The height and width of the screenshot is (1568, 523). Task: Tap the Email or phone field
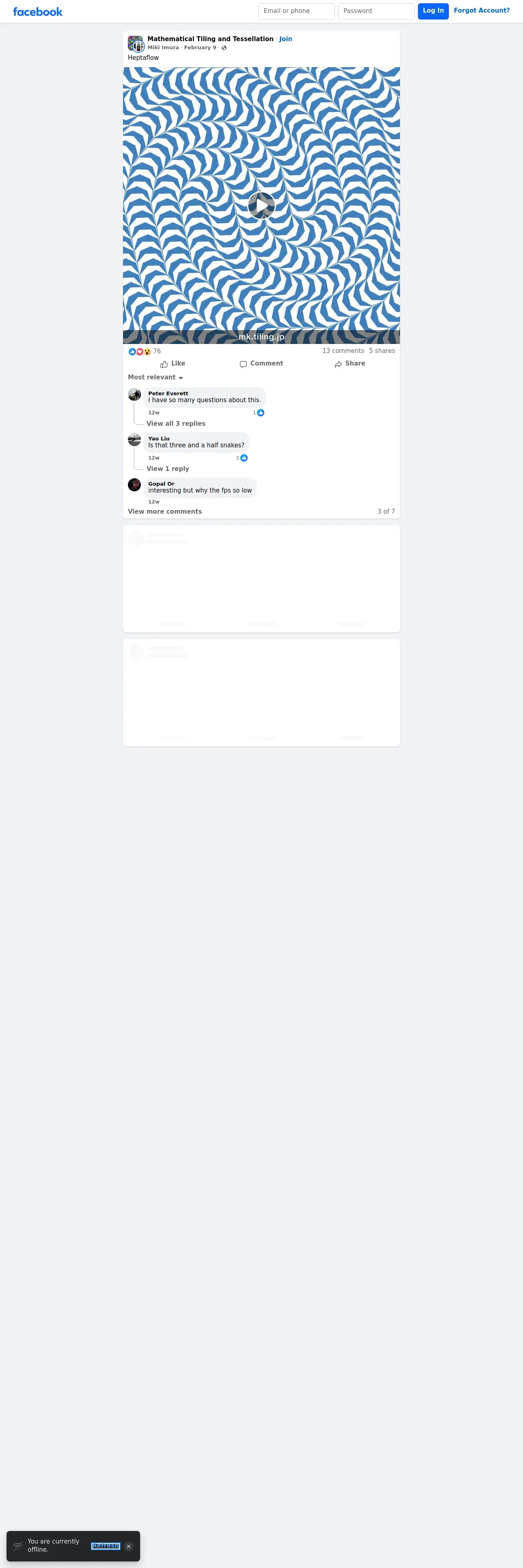click(296, 11)
